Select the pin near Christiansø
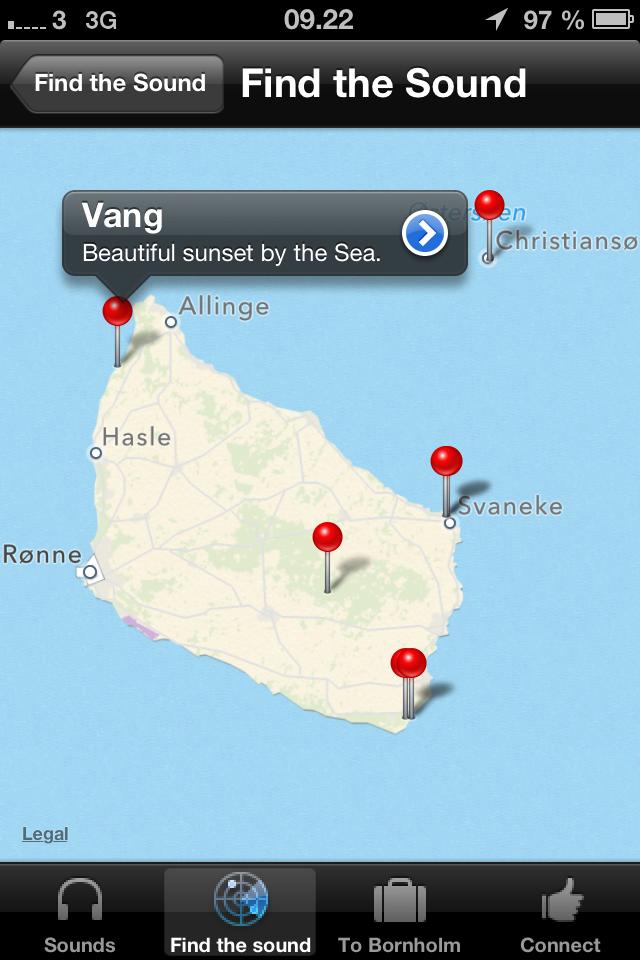Viewport: 640px width, 960px height. point(489,206)
